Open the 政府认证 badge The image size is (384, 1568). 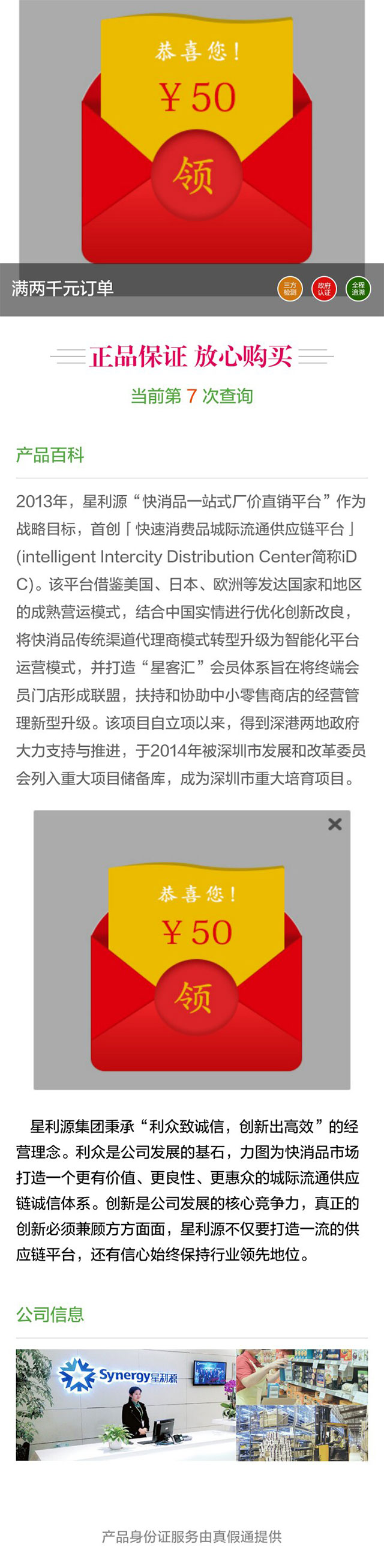point(324,289)
